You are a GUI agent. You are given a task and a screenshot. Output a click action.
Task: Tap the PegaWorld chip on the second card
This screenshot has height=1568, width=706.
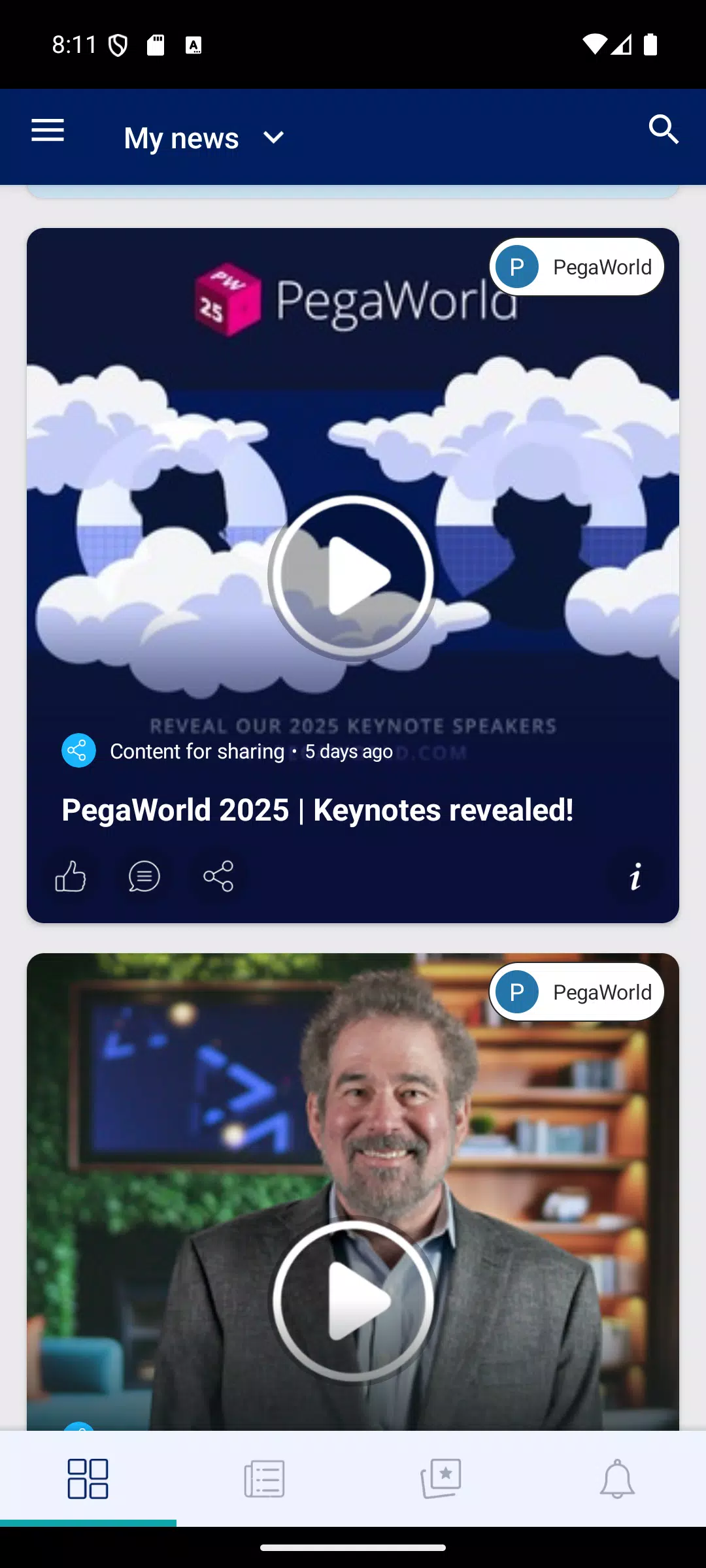(577, 992)
